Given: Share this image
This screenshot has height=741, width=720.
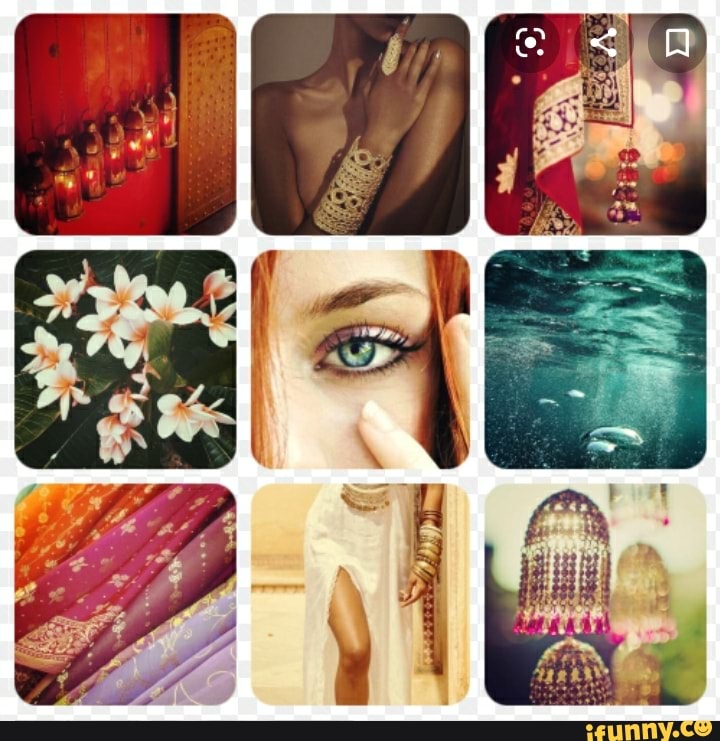Looking at the screenshot, I should pos(603,43).
